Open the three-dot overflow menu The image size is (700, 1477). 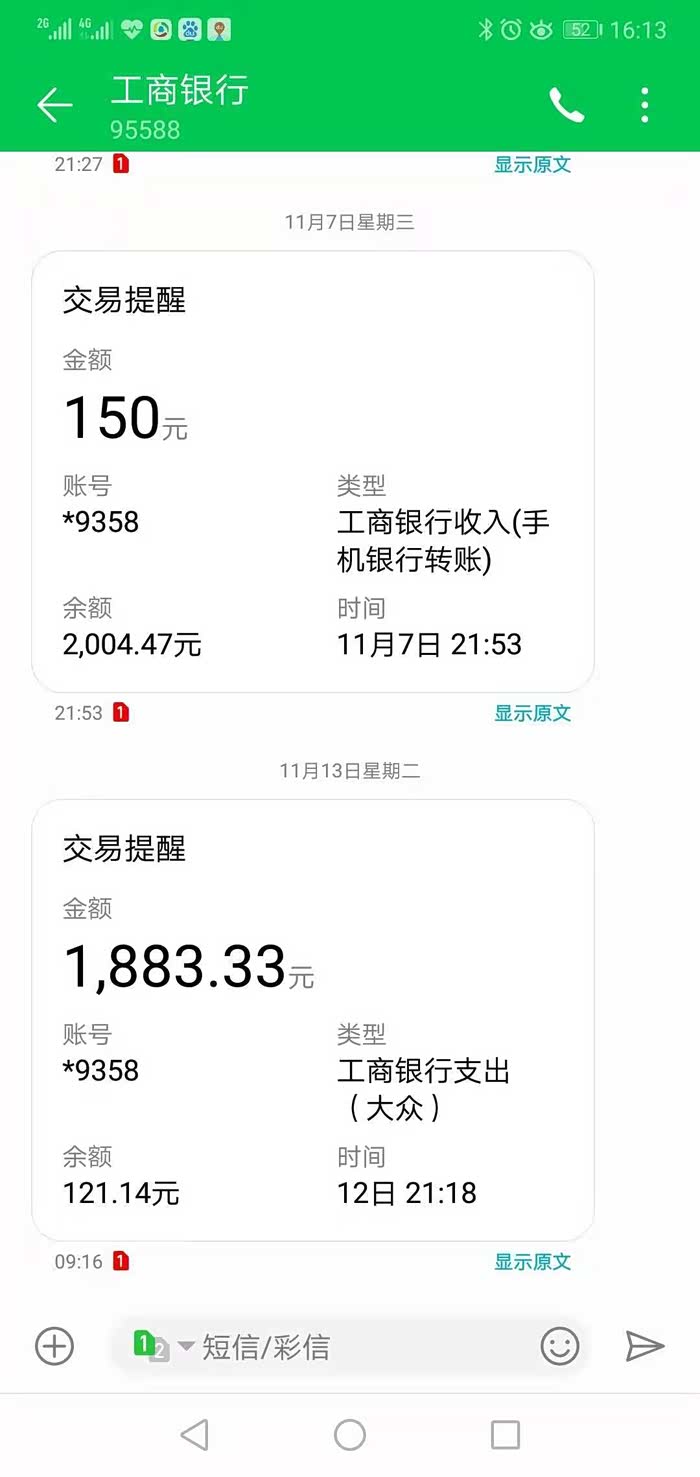[x=645, y=105]
